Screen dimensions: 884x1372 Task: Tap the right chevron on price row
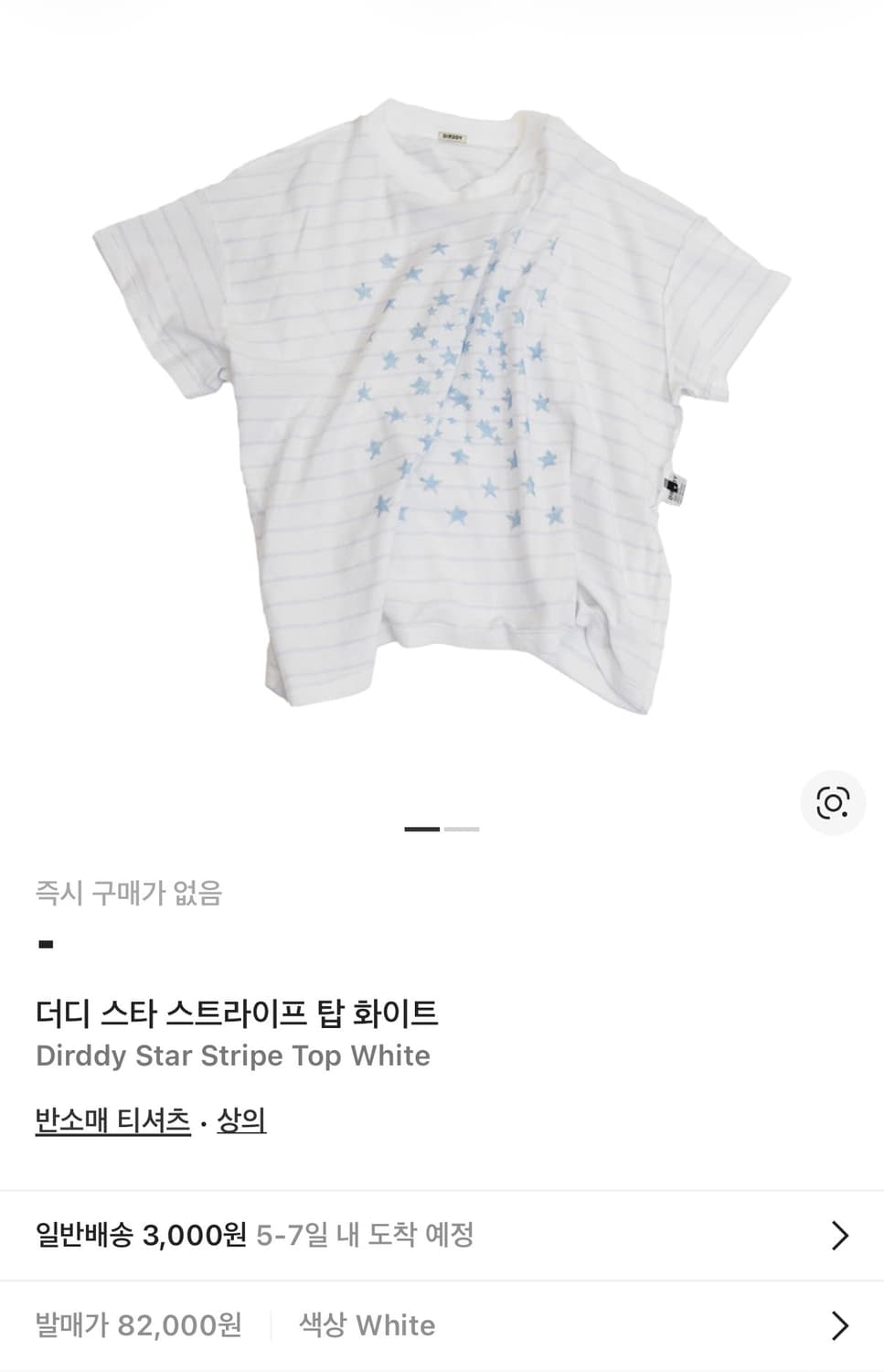pos(840,1325)
